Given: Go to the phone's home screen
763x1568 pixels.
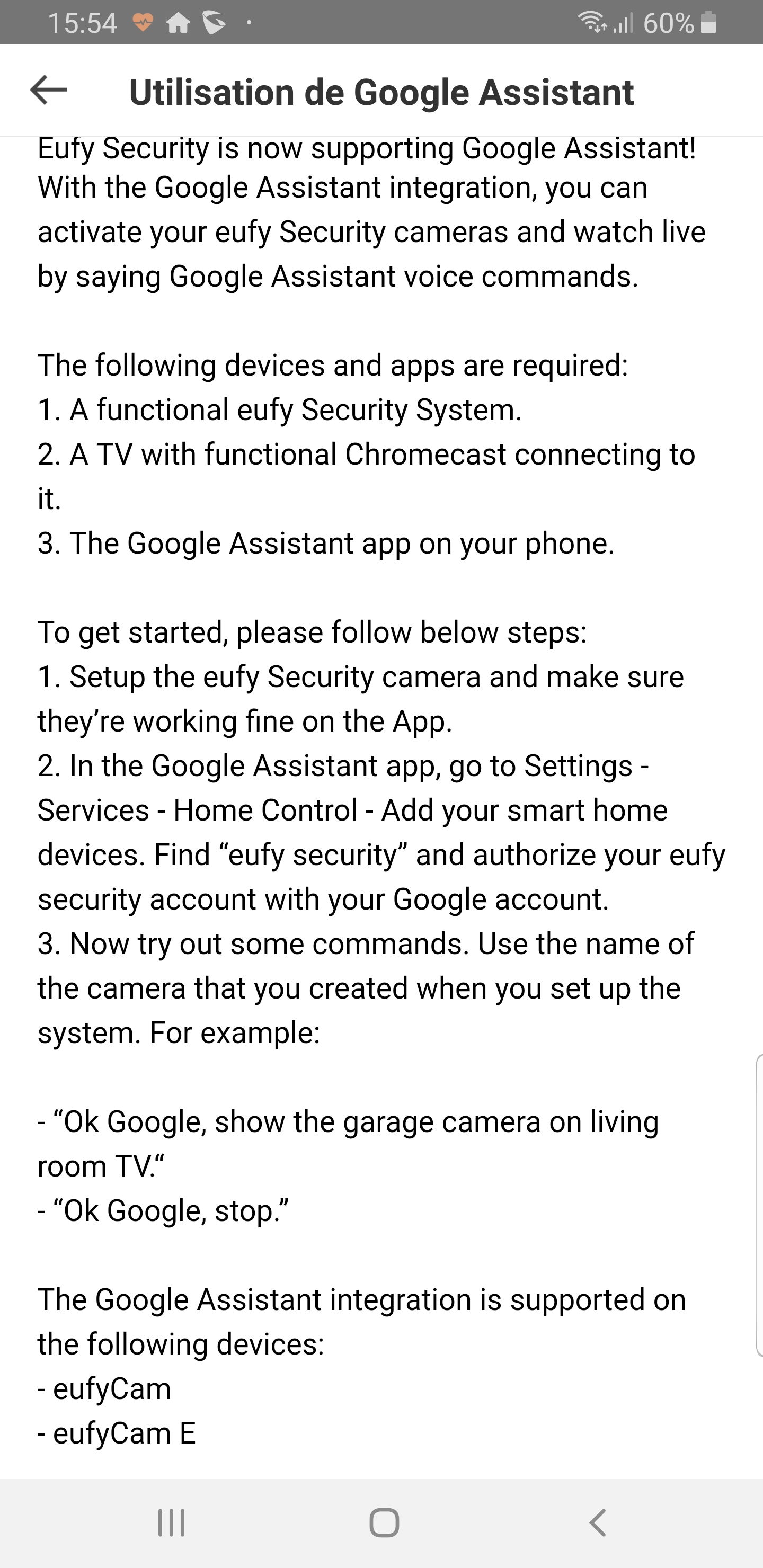Looking at the screenshot, I should click(x=384, y=1523).
